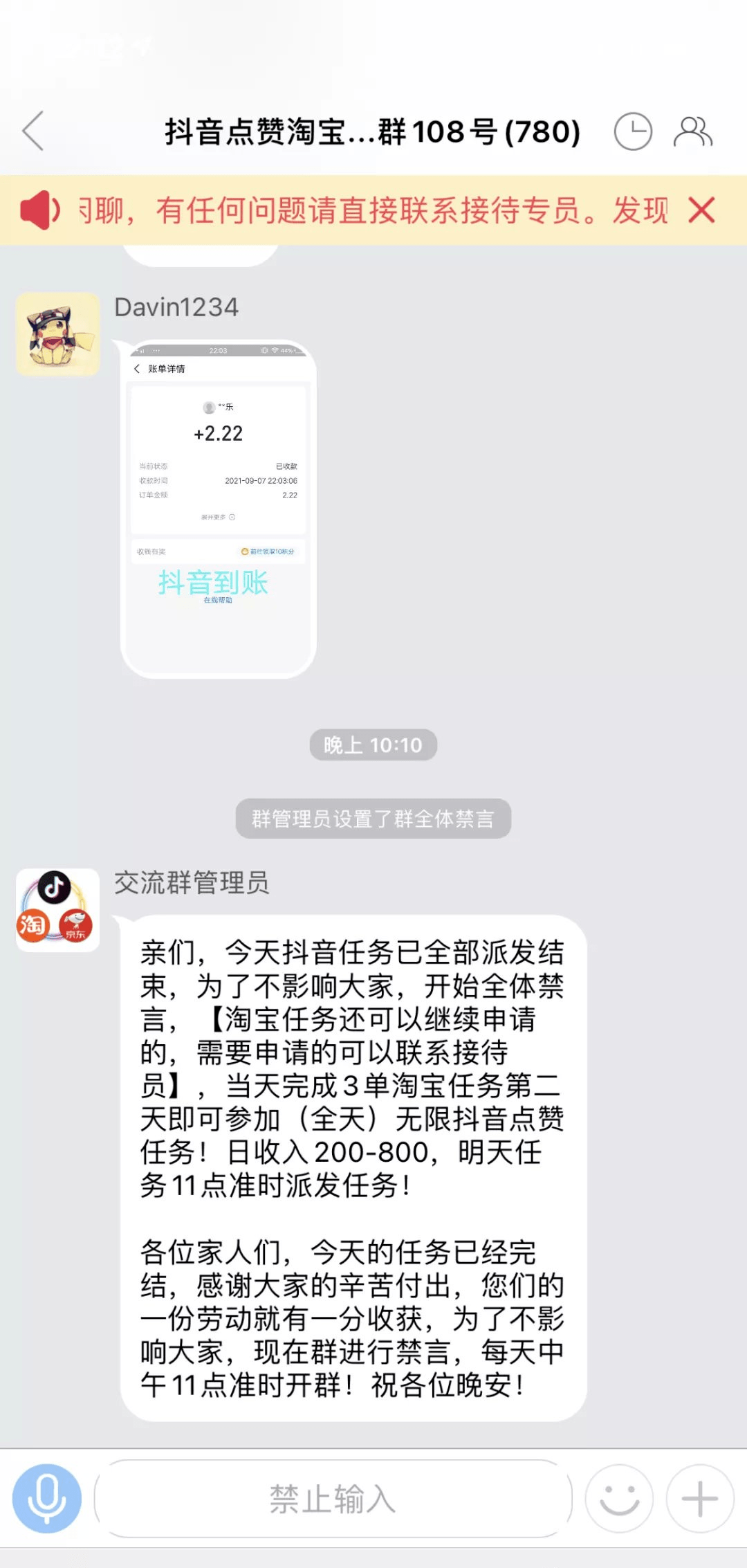This screenshot has height=1568, width=747.
Task: Tap the 禁止输入 text field
Action: click(x=333, y=1498)
